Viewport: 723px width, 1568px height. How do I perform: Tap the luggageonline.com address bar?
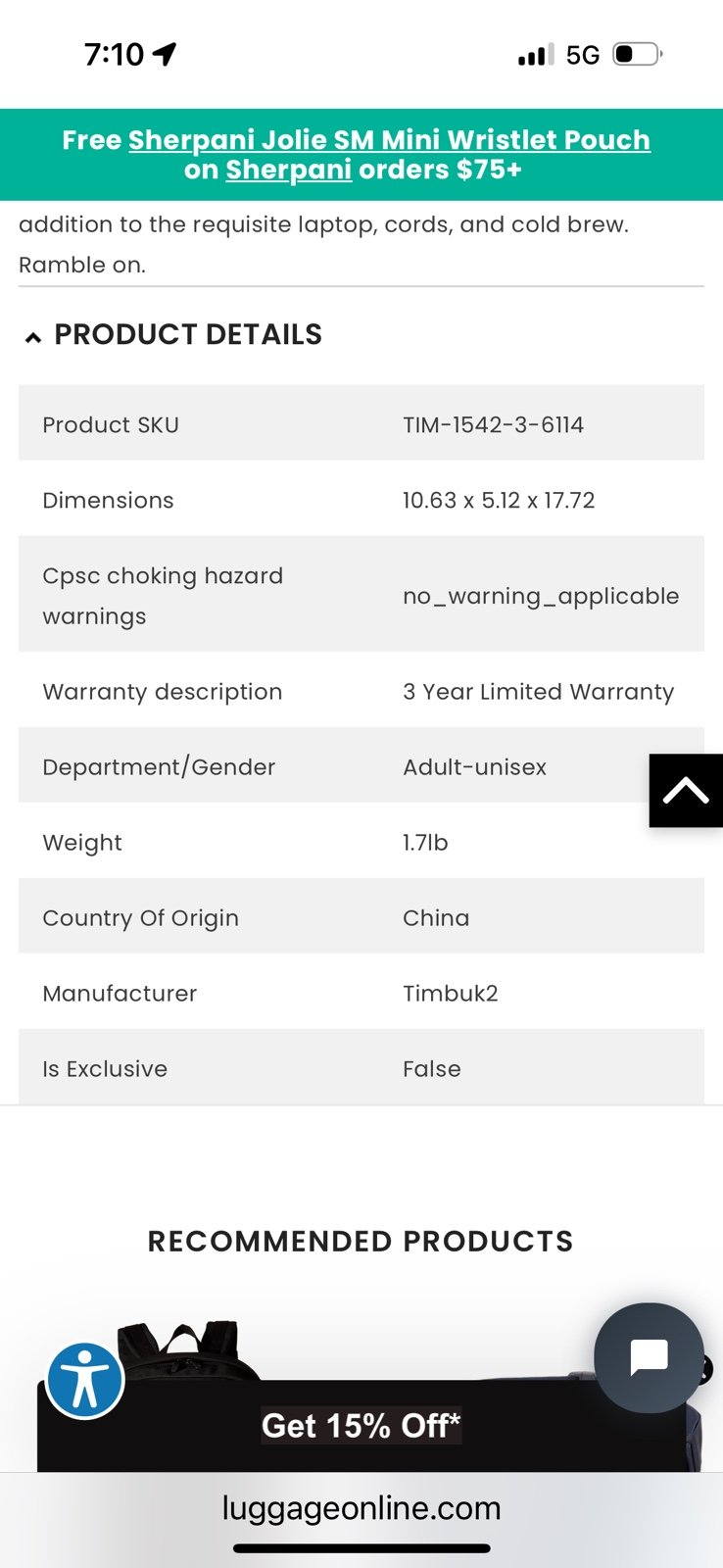(361, 1507)
